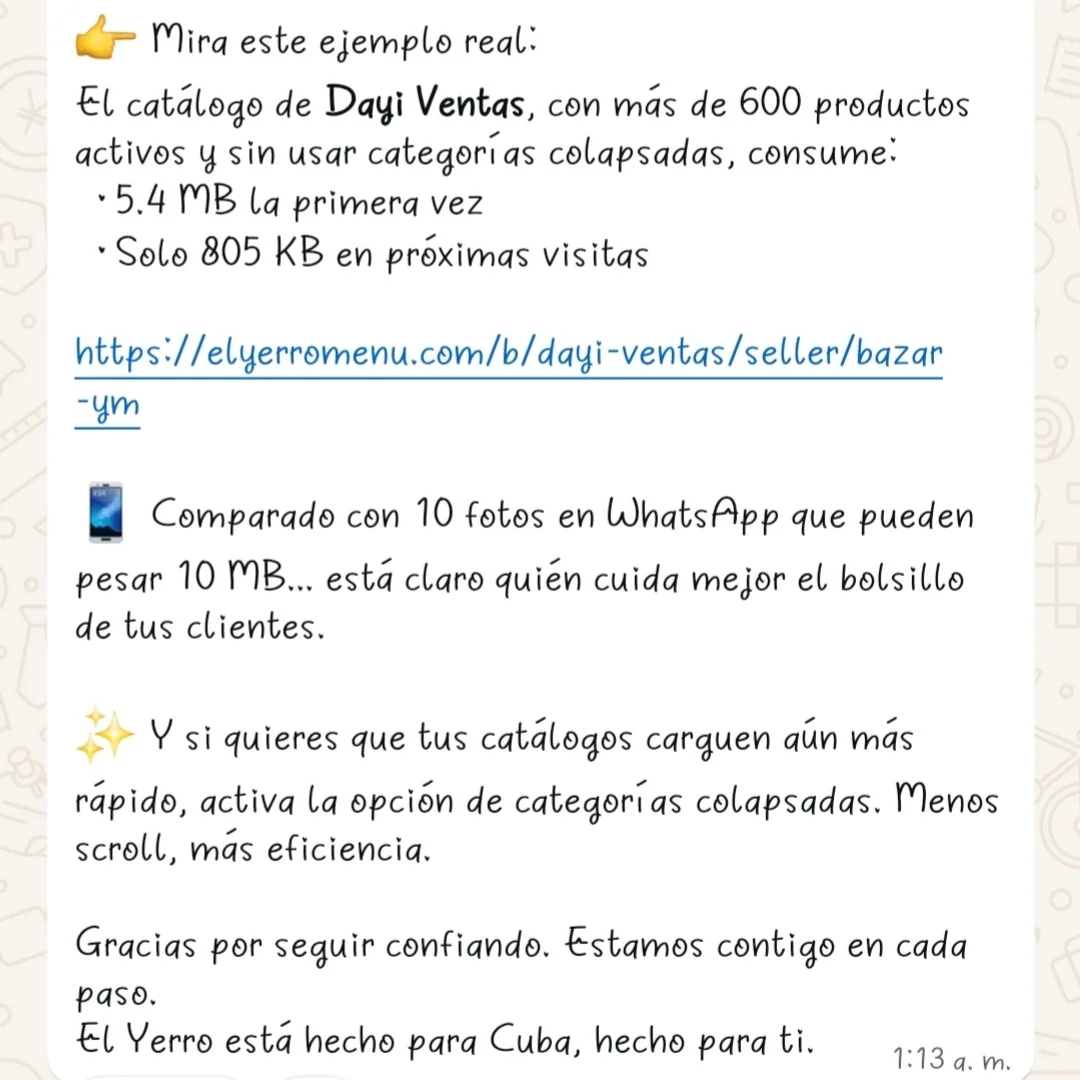Open the elyerromenu.com Dayi Ventas link

(508, 355)
